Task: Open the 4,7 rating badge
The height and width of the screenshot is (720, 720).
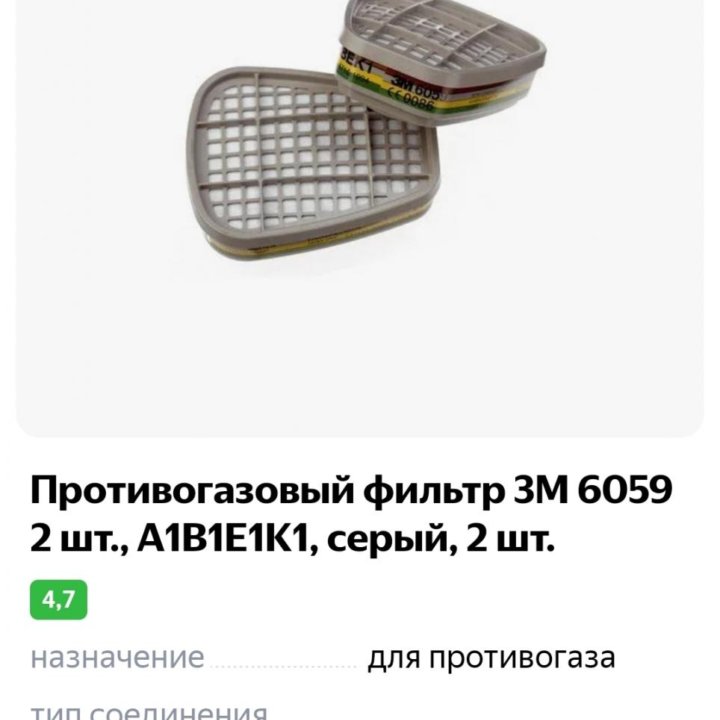Action: [58, 600]
